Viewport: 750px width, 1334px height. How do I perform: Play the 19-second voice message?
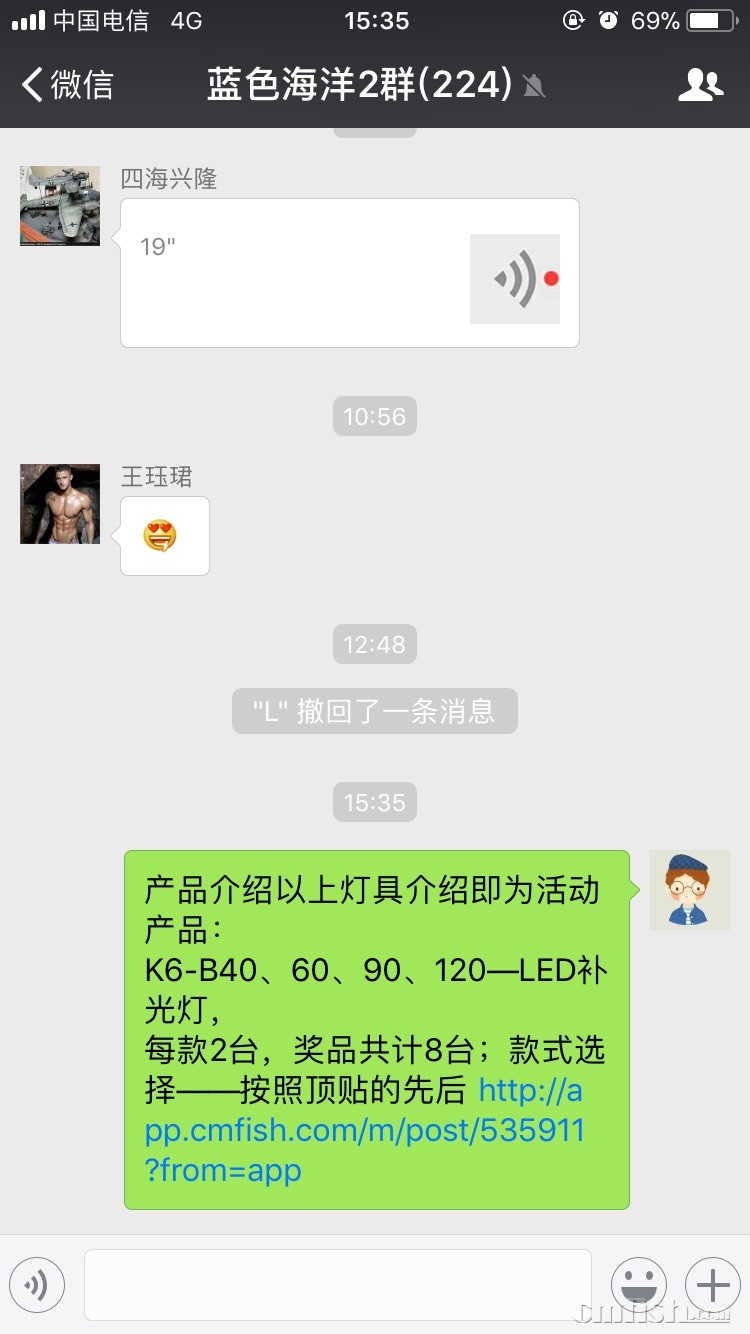pyautogui.click(x=349, y=273)
